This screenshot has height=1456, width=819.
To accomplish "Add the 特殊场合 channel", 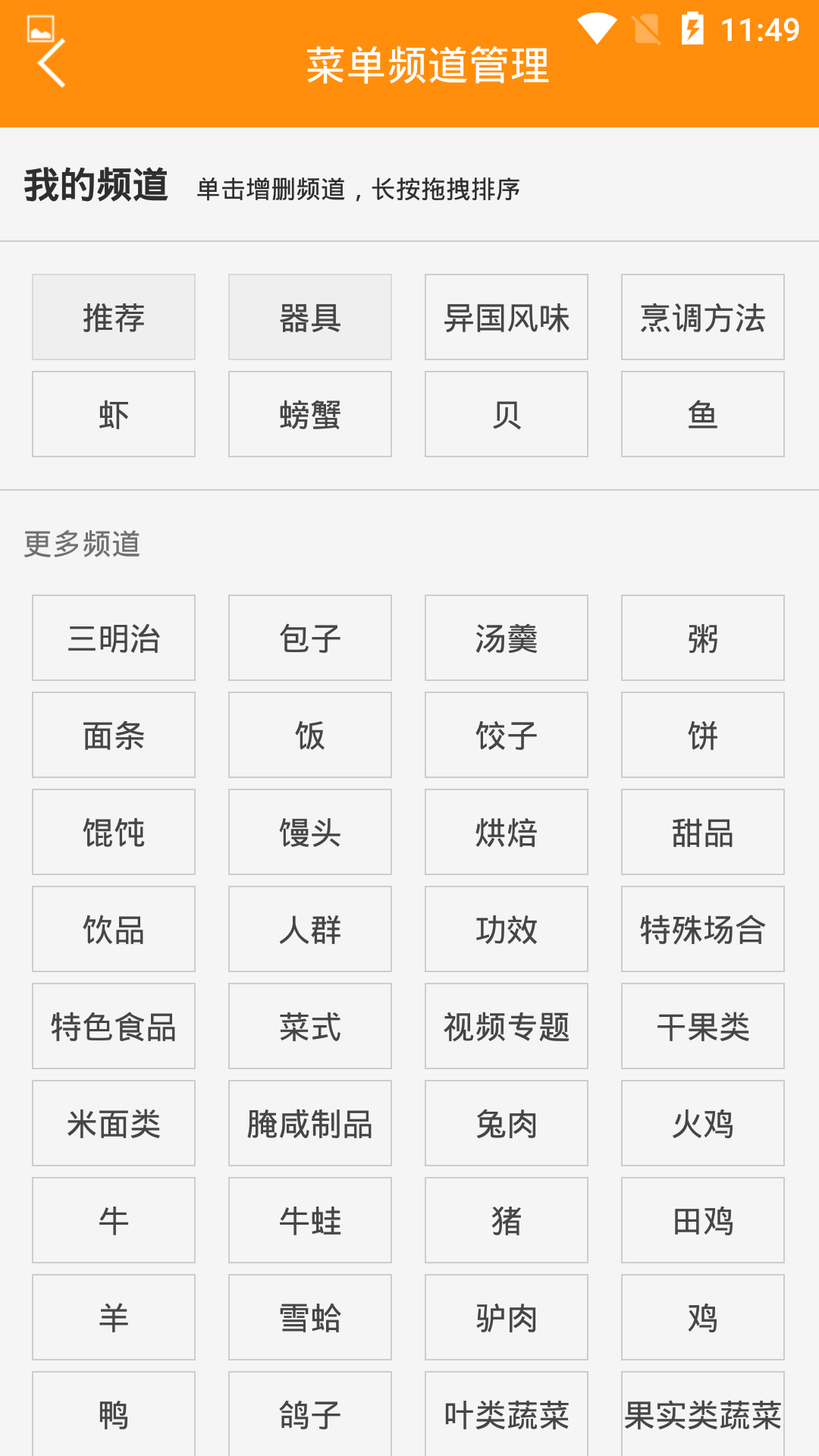I will coord(702,929).
